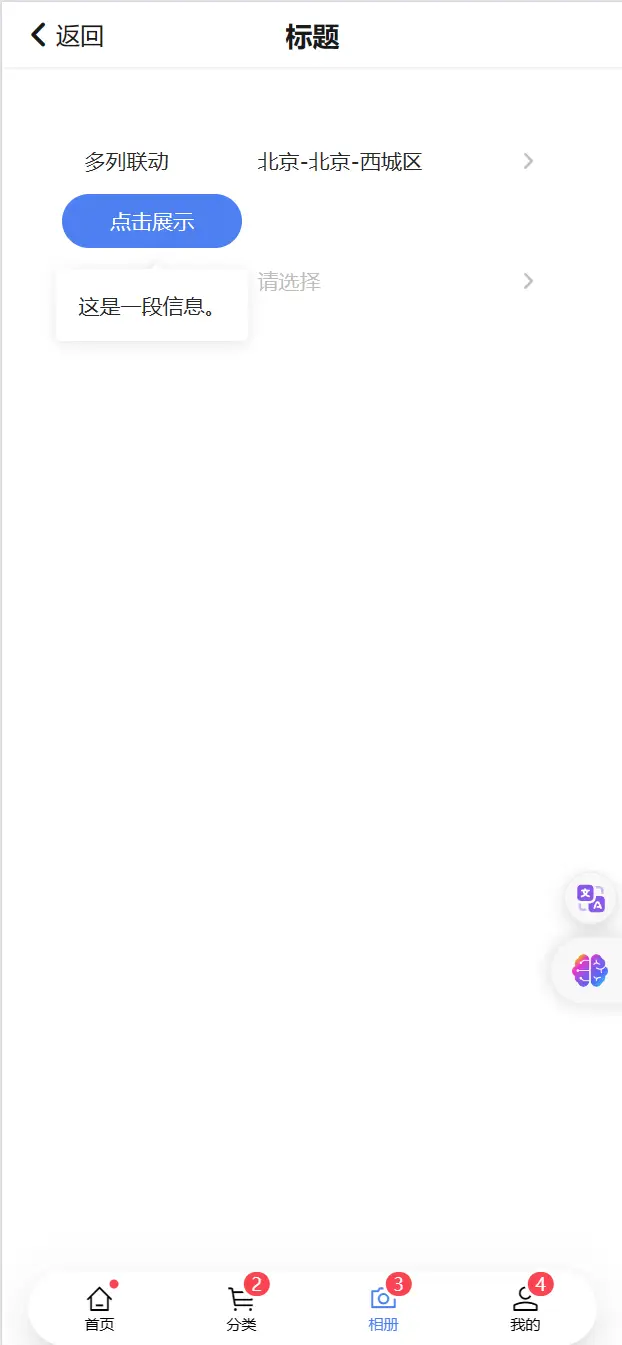
Task: Tap the blue 点击展示 button
Action: point(152,221)
